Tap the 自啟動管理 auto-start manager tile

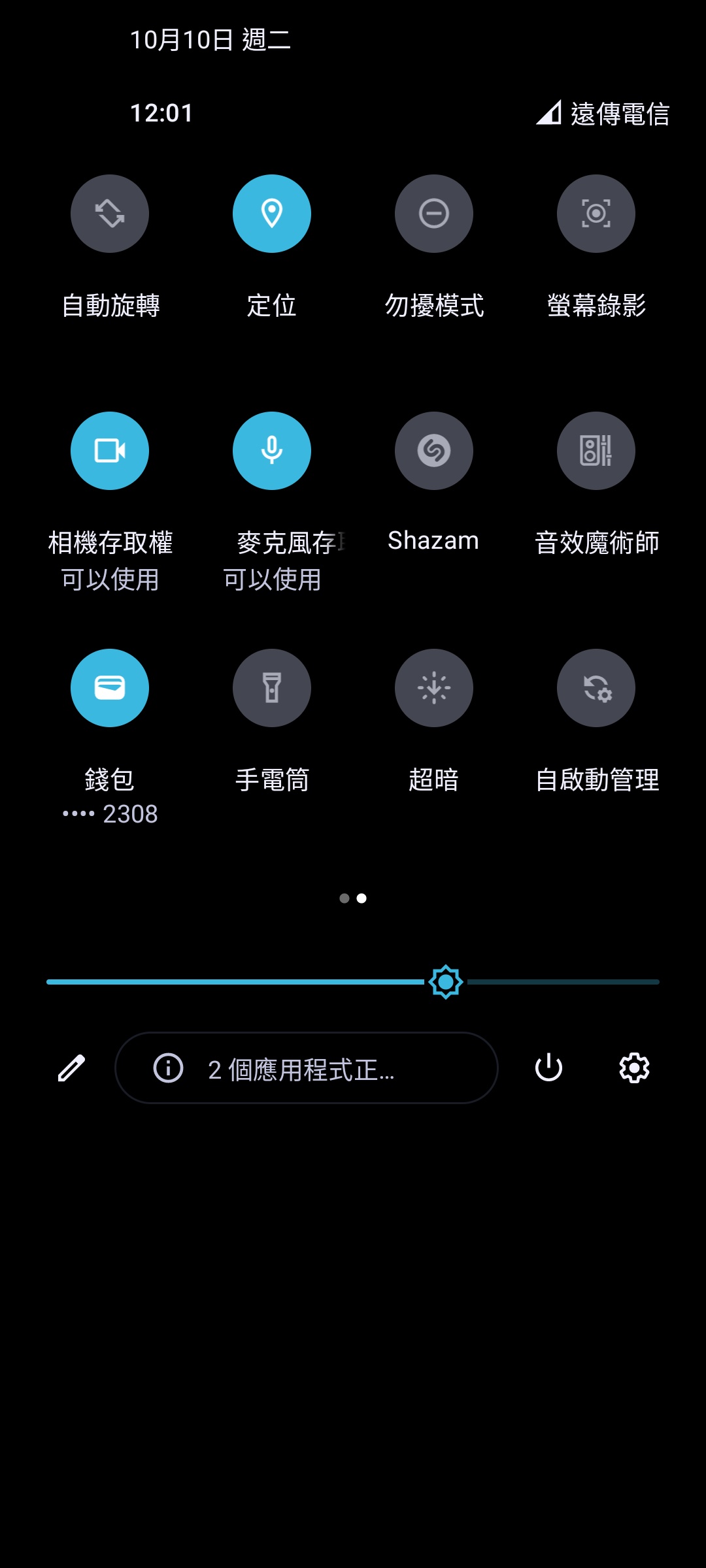click(x=596, y=688)
